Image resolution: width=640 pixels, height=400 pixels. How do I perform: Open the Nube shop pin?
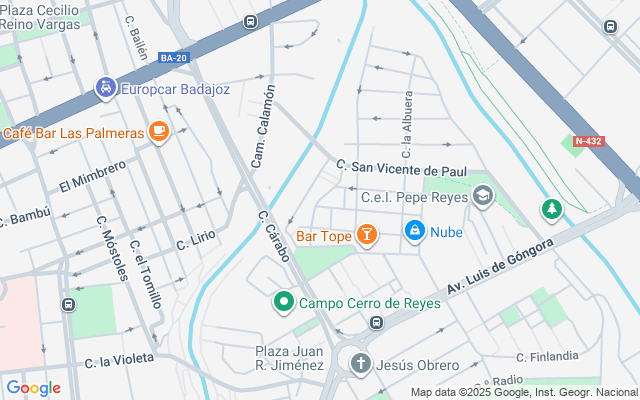click(x=415, y=233)
